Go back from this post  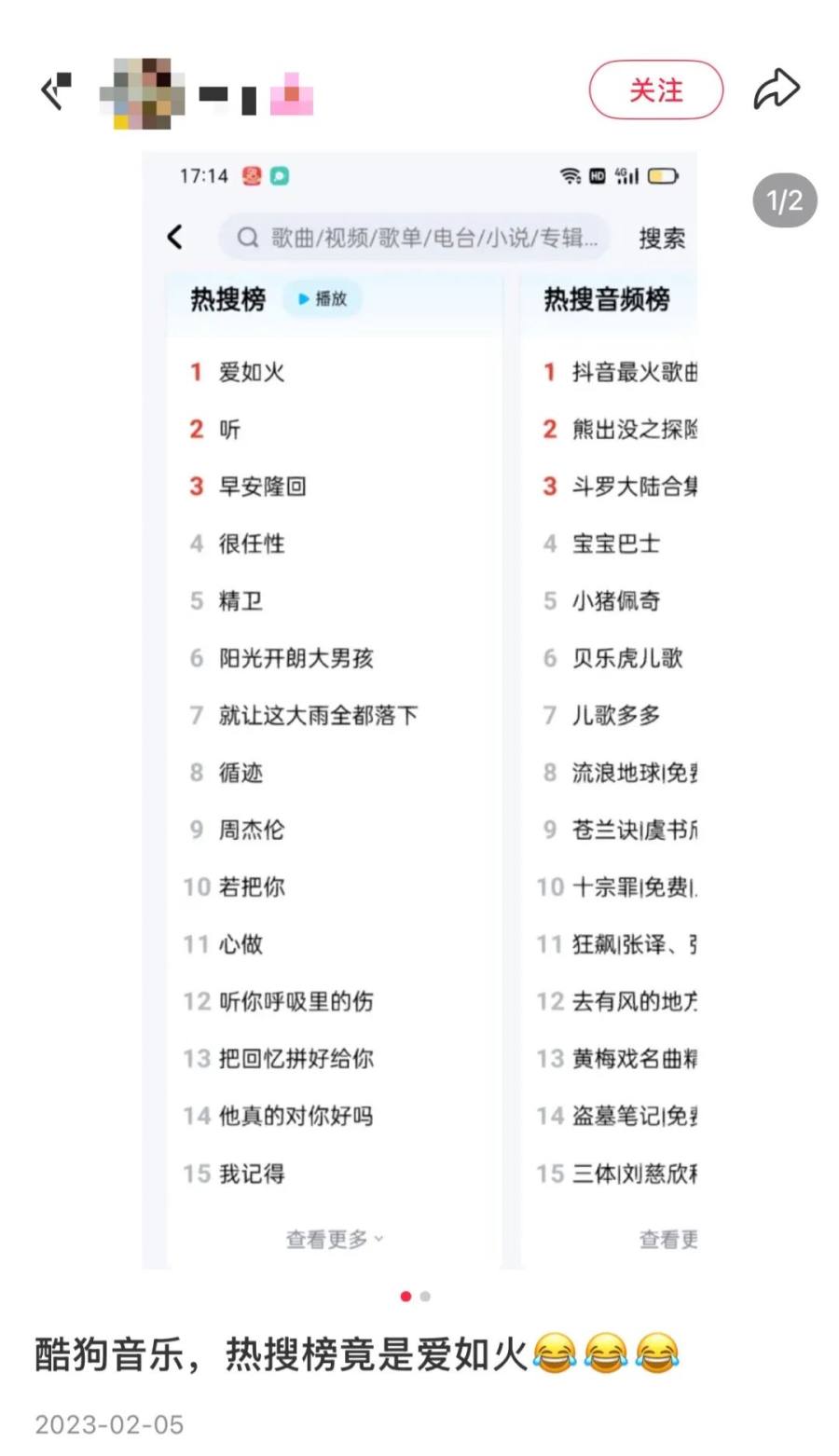point(55,91)
